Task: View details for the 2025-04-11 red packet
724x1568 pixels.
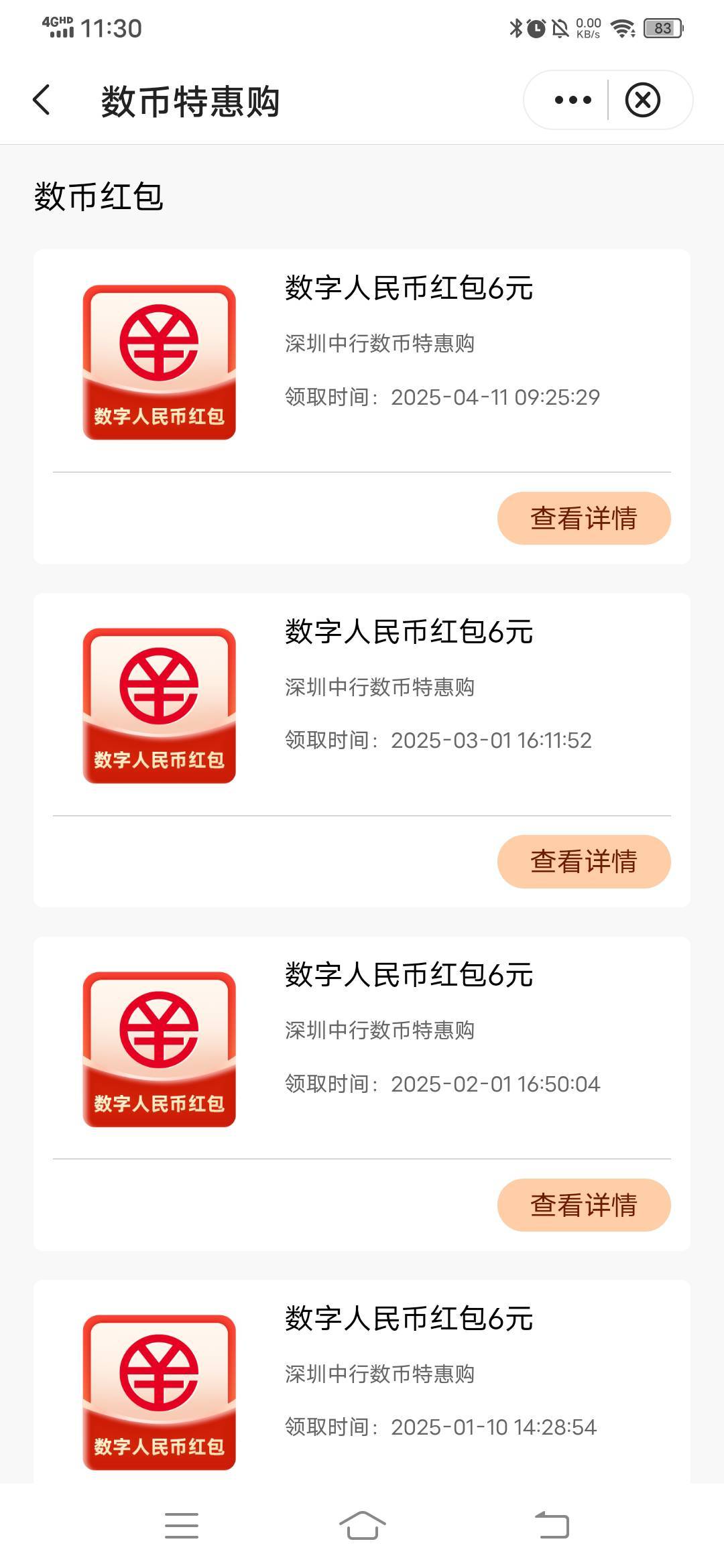Action: (x=584, y=518)
